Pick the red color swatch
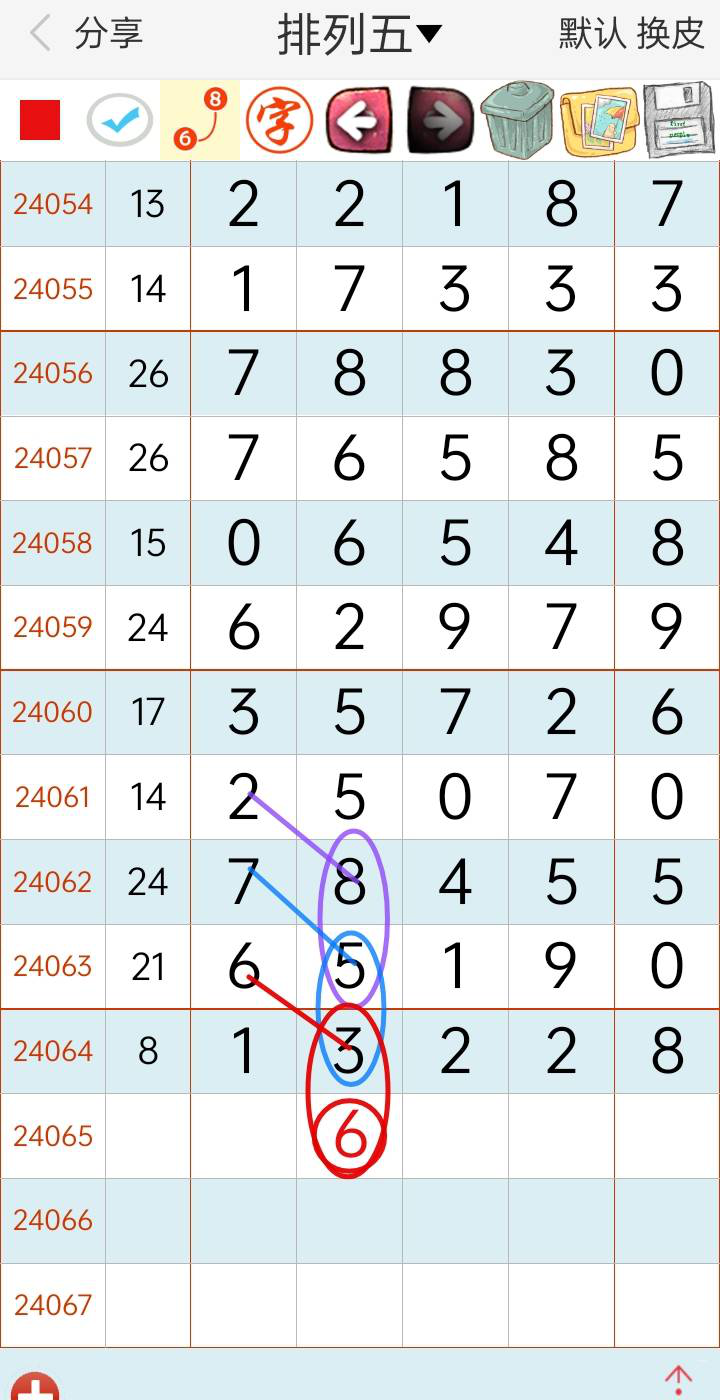This screenshot has height=1400, width=720. pos(40,121)
